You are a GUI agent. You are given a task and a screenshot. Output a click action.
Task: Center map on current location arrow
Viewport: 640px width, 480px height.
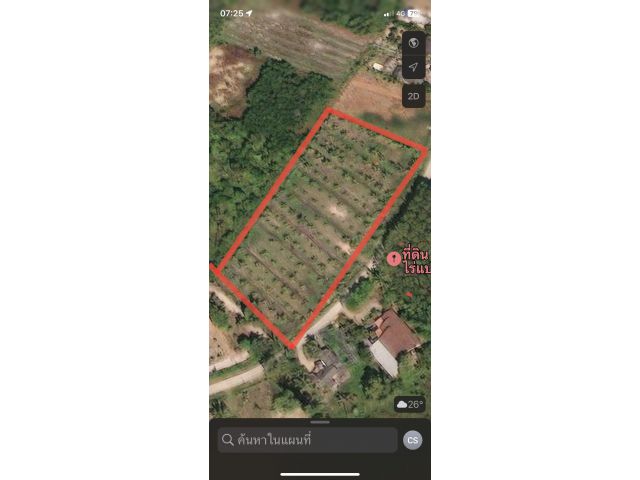[x=414, y=68]
